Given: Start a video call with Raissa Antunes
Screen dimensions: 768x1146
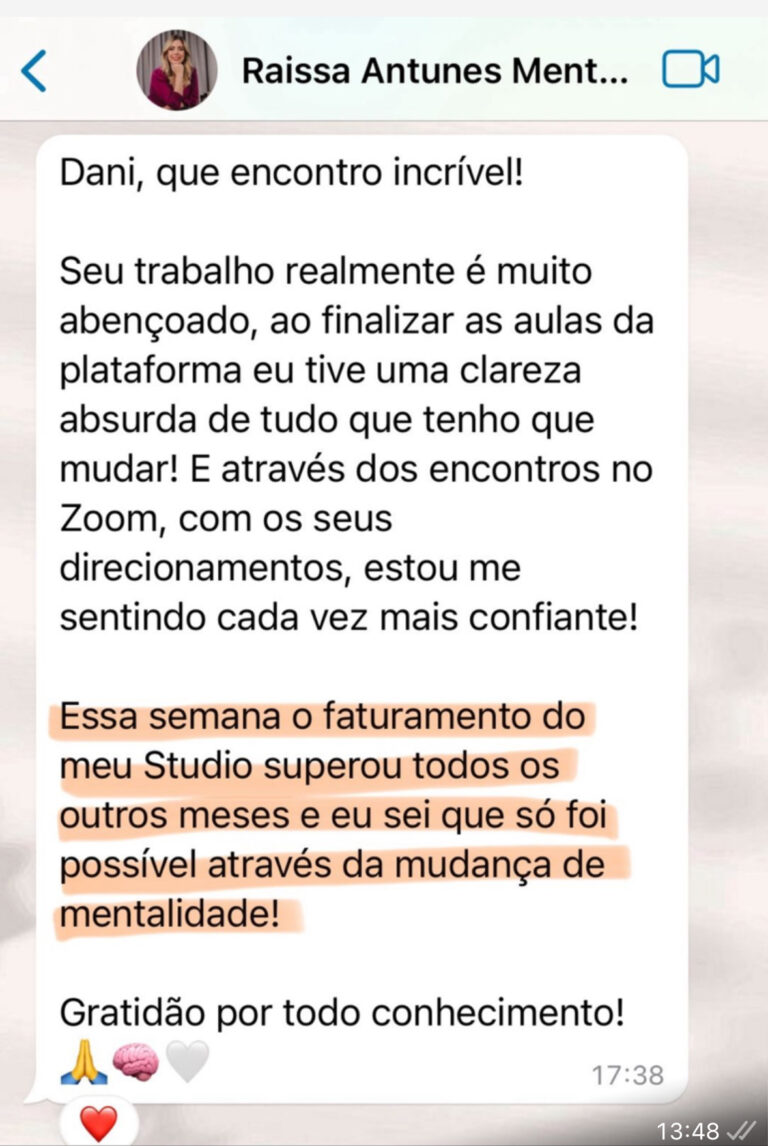Looking at the screenshot, I should pyautogui.click(x=691, y=70).
